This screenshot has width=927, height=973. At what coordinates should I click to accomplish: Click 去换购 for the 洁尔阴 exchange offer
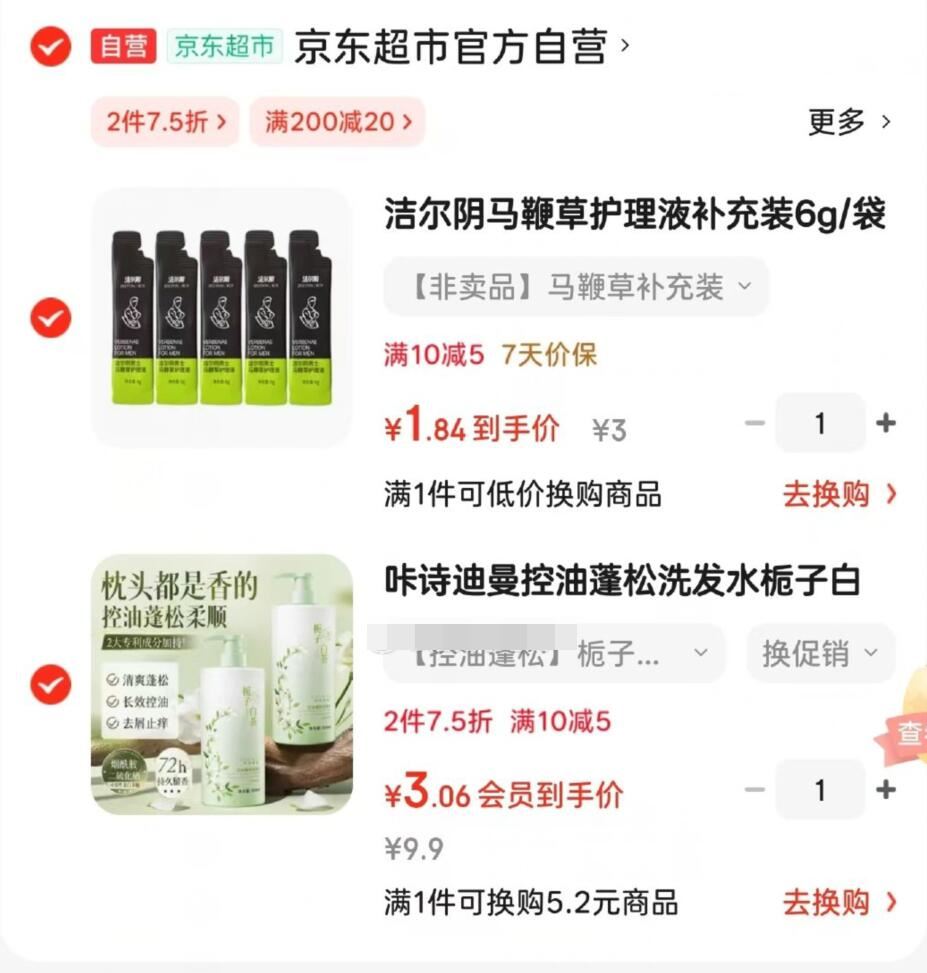pyautogui.click(x=831, y=496)
